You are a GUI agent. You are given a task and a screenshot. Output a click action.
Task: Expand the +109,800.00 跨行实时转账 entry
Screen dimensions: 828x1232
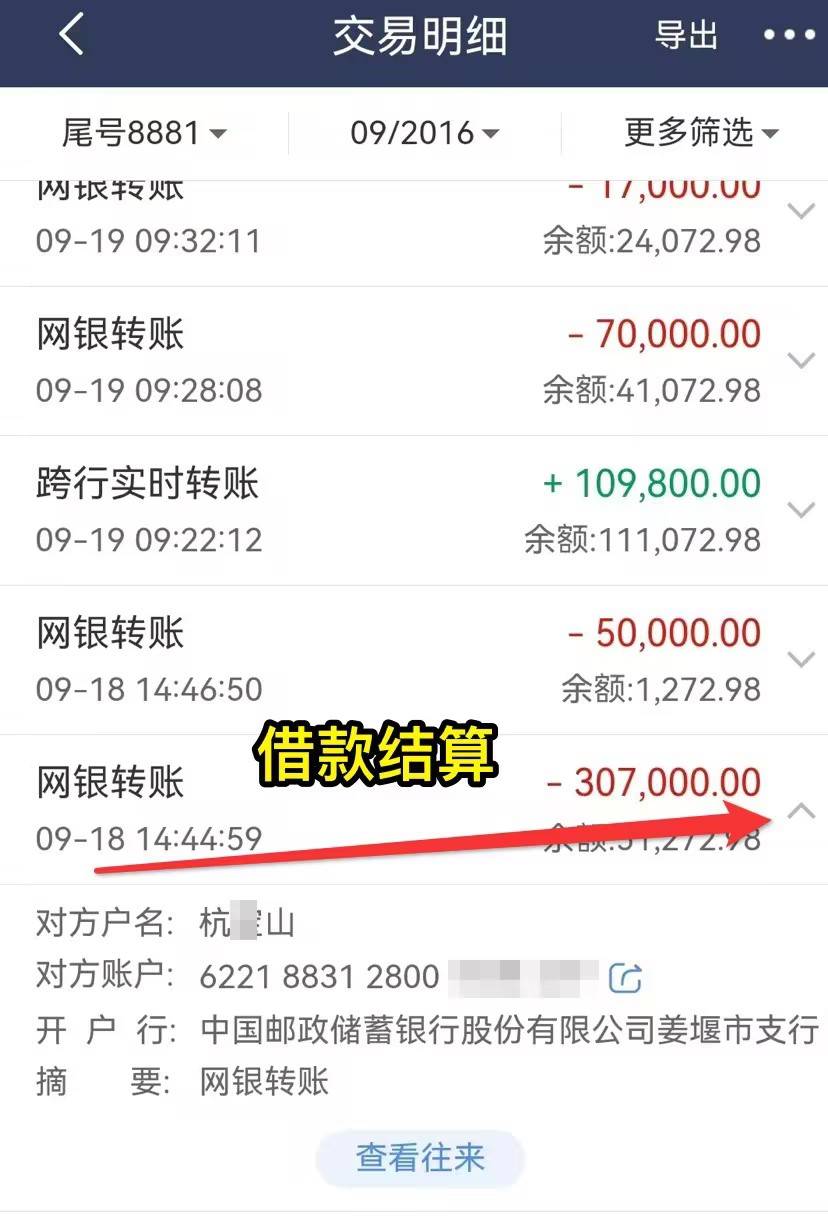(x=801, y=510)
